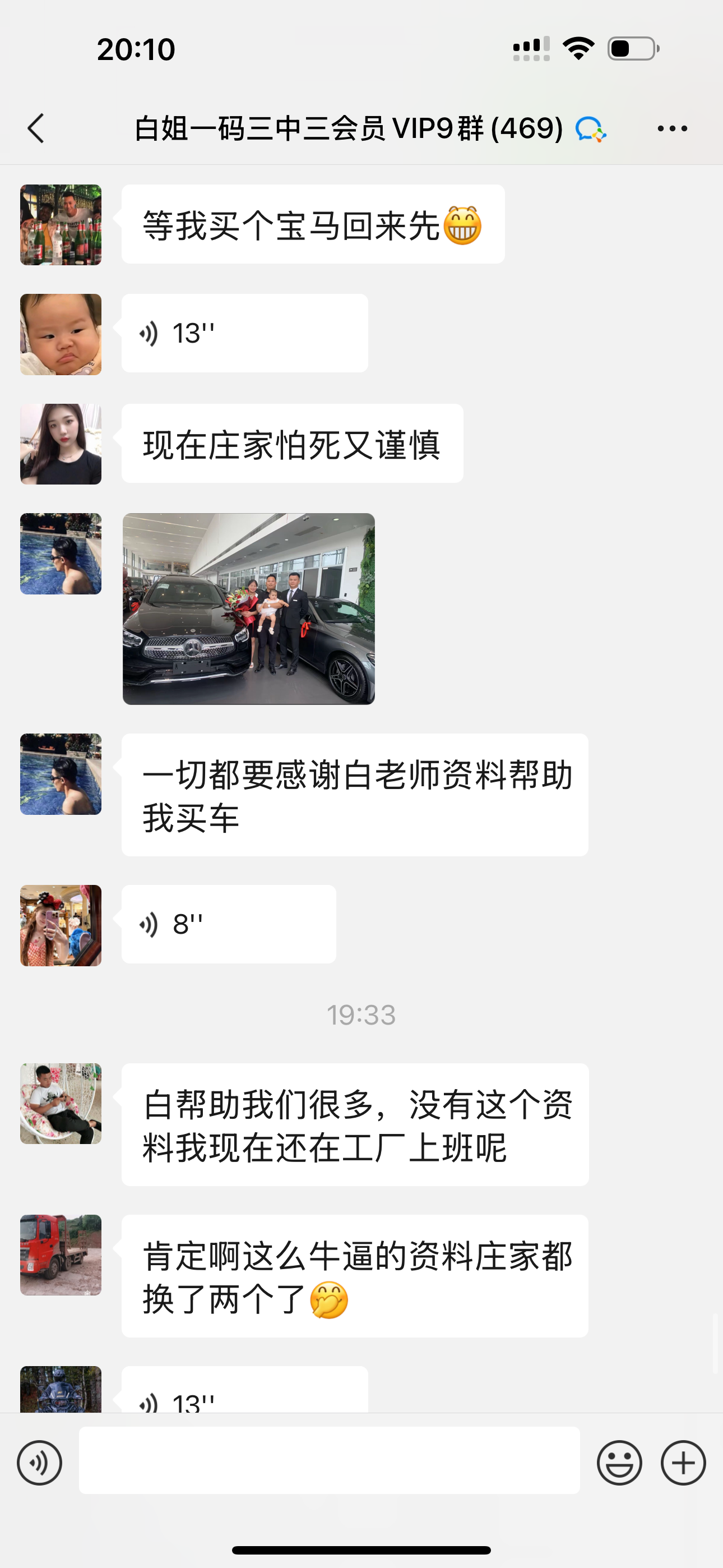
Task: Open profile of sender saying 现在庄家怕死又谨慎
Action: 61,444
